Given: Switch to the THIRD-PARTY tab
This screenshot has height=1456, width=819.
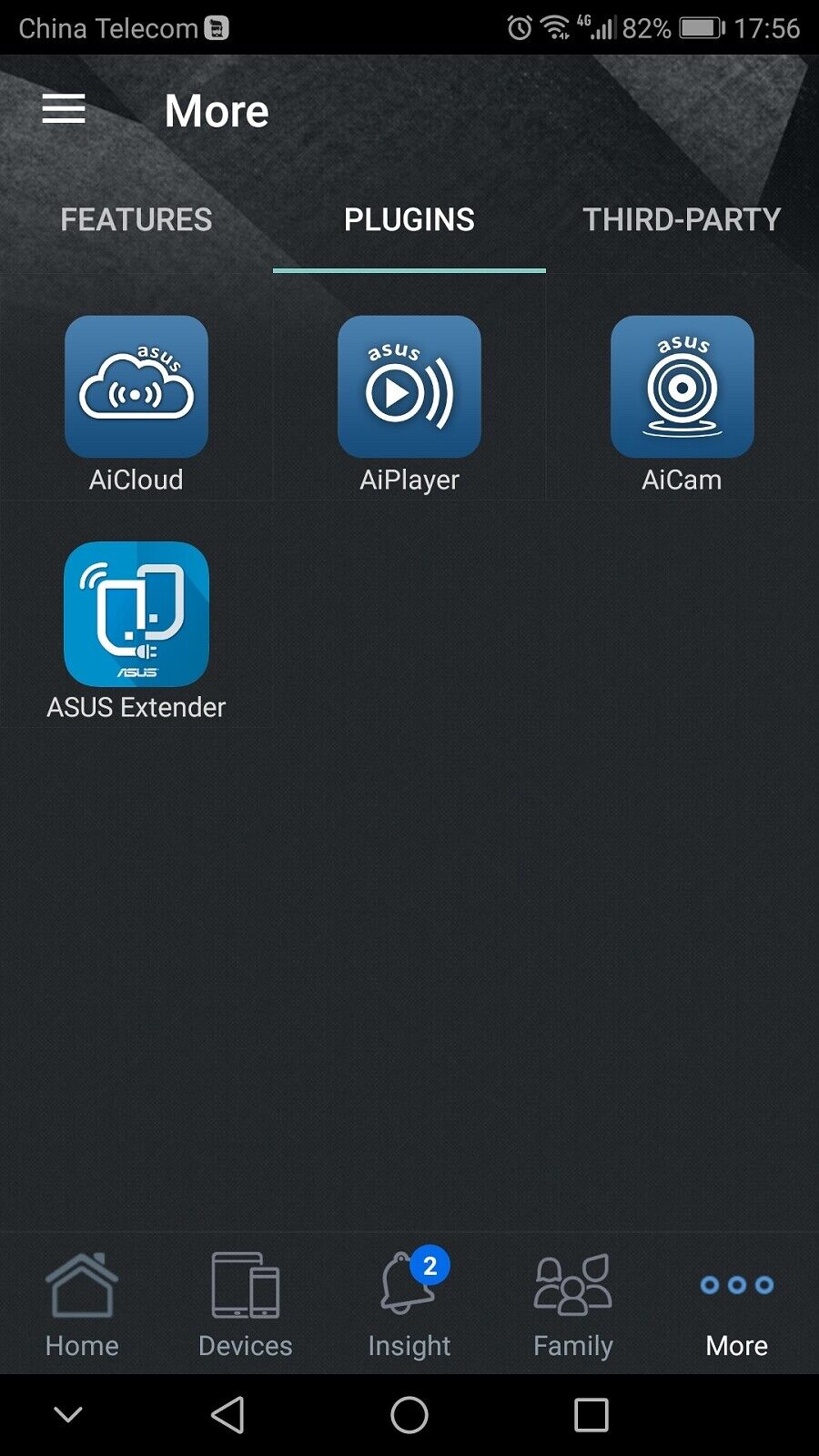Looking at the screenshot, I should point(682,219).
